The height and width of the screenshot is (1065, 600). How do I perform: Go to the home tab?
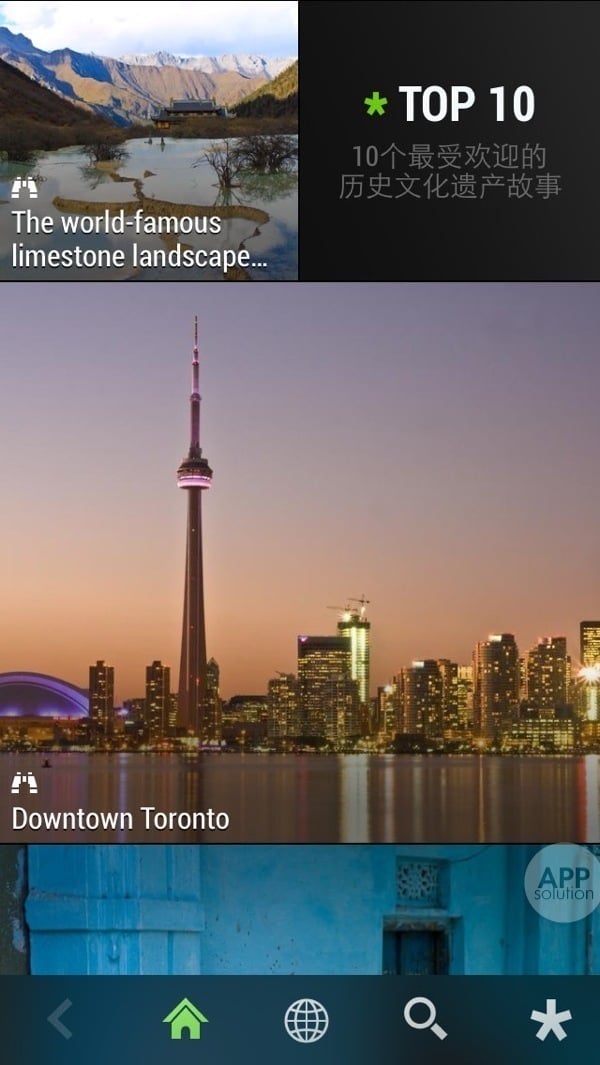tap(185, 1020)
